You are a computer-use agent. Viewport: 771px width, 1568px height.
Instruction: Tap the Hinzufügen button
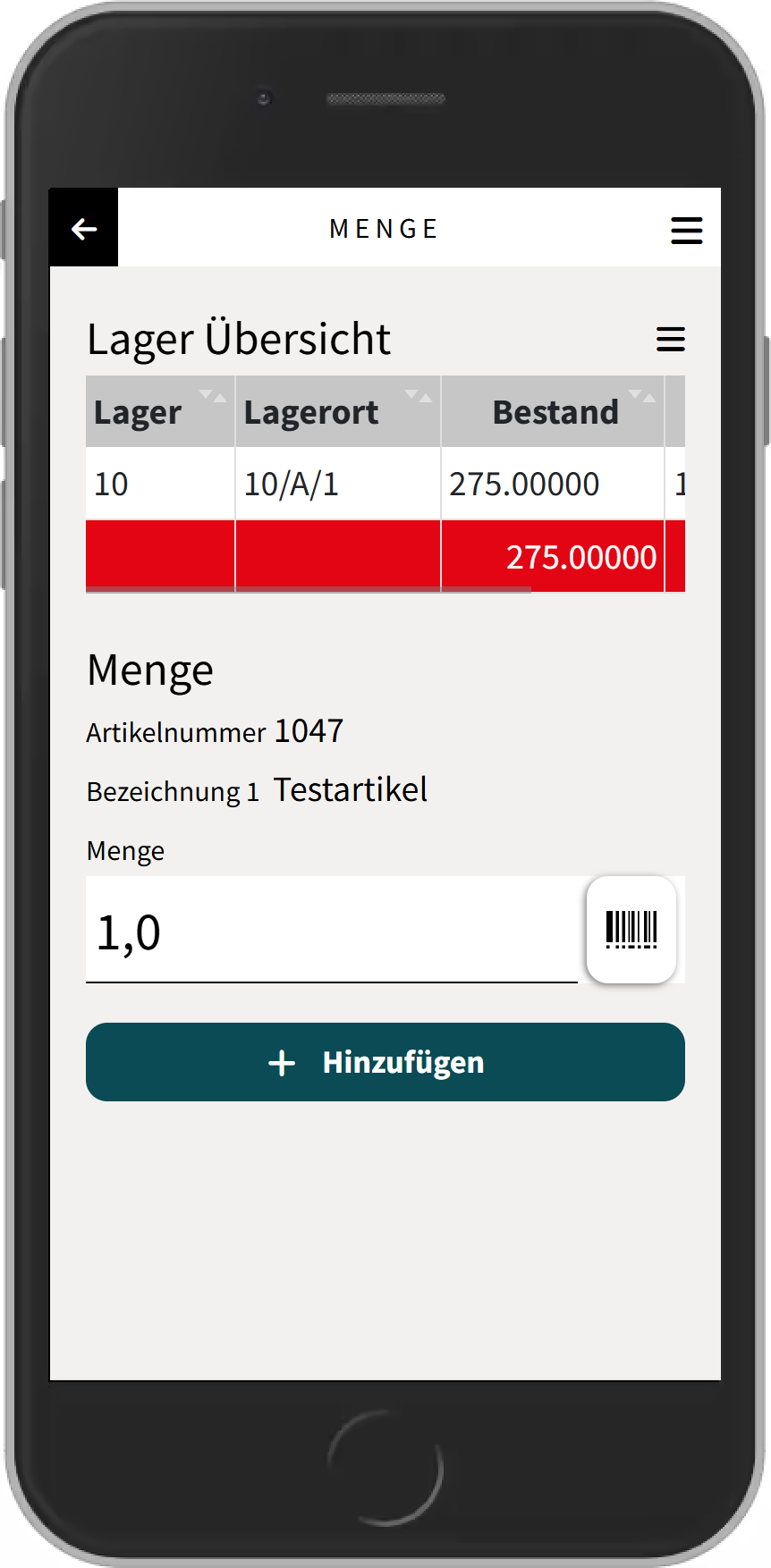tap(385, 1062)
